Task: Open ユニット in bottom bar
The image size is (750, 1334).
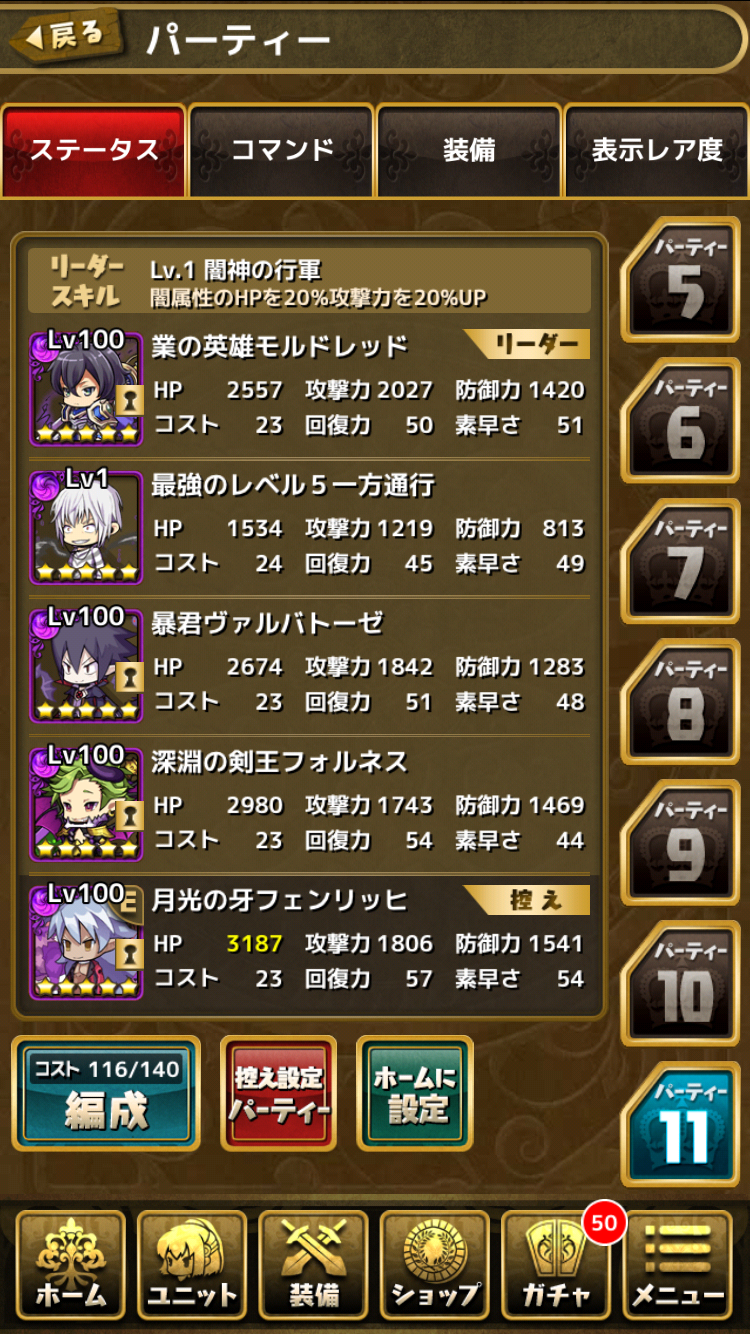Action: click(x=191, y=1265)
